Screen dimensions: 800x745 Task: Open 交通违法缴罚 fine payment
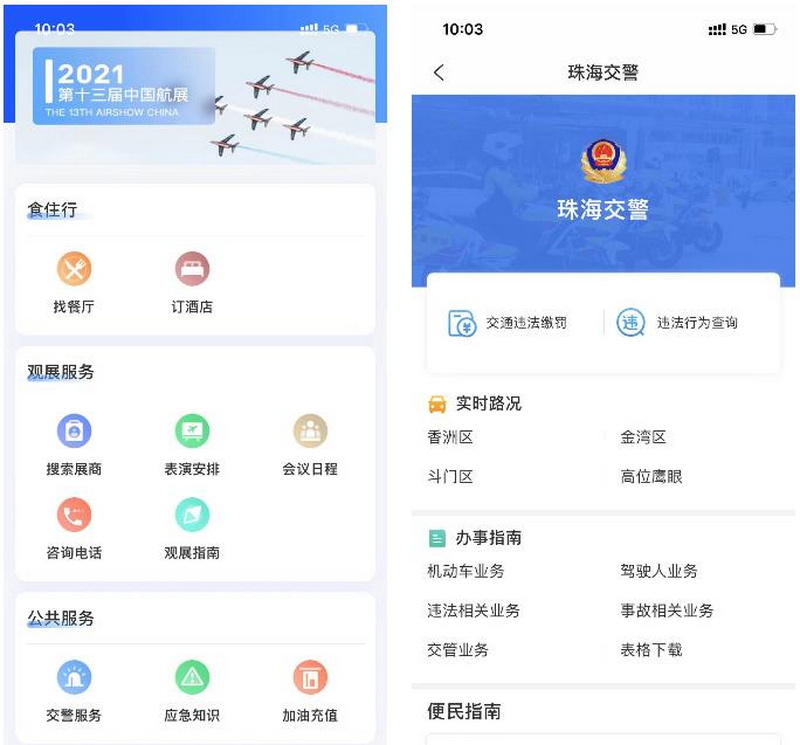point(508,323)
